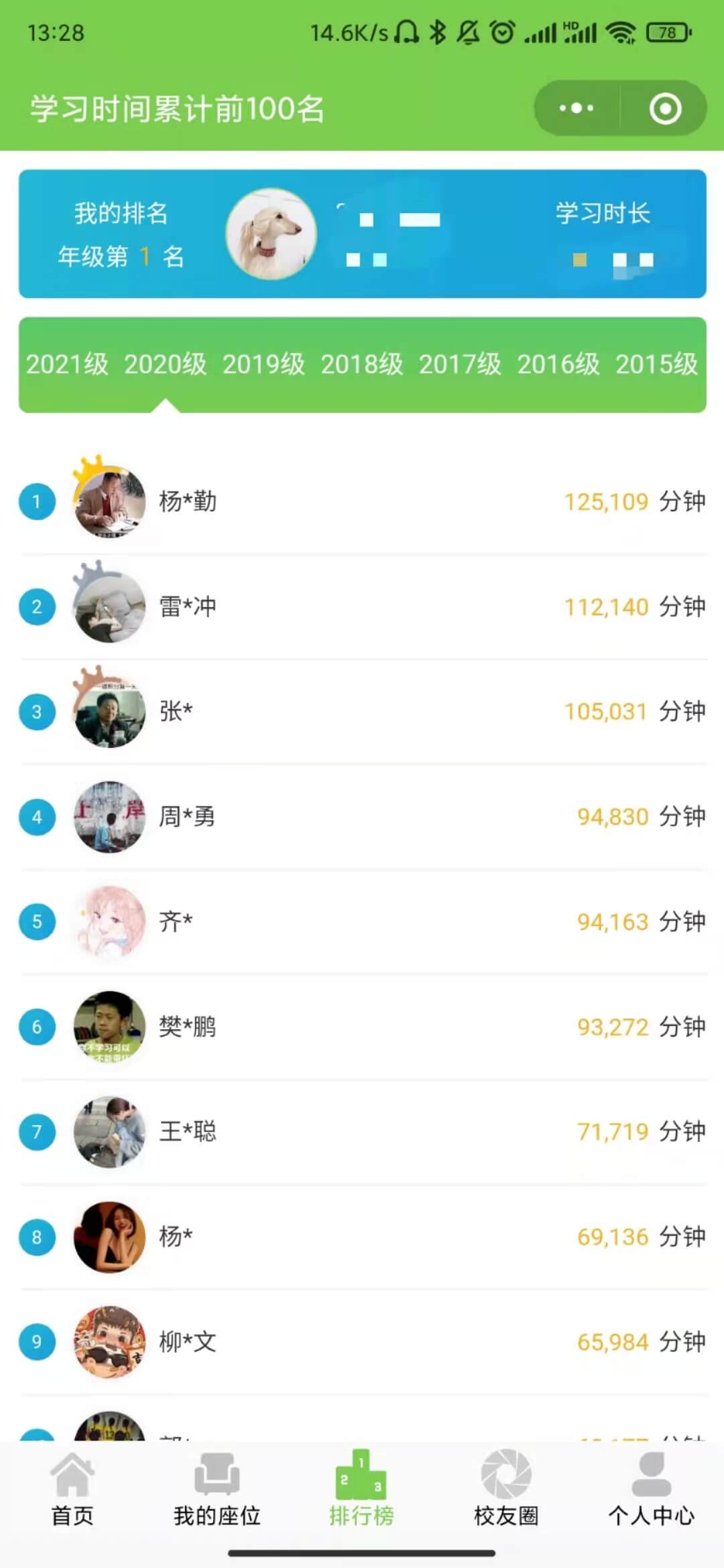The width and height of the screenshot is (724, 1568).
Task: View the 2017级 leaderboard
Action: (460, 365)
